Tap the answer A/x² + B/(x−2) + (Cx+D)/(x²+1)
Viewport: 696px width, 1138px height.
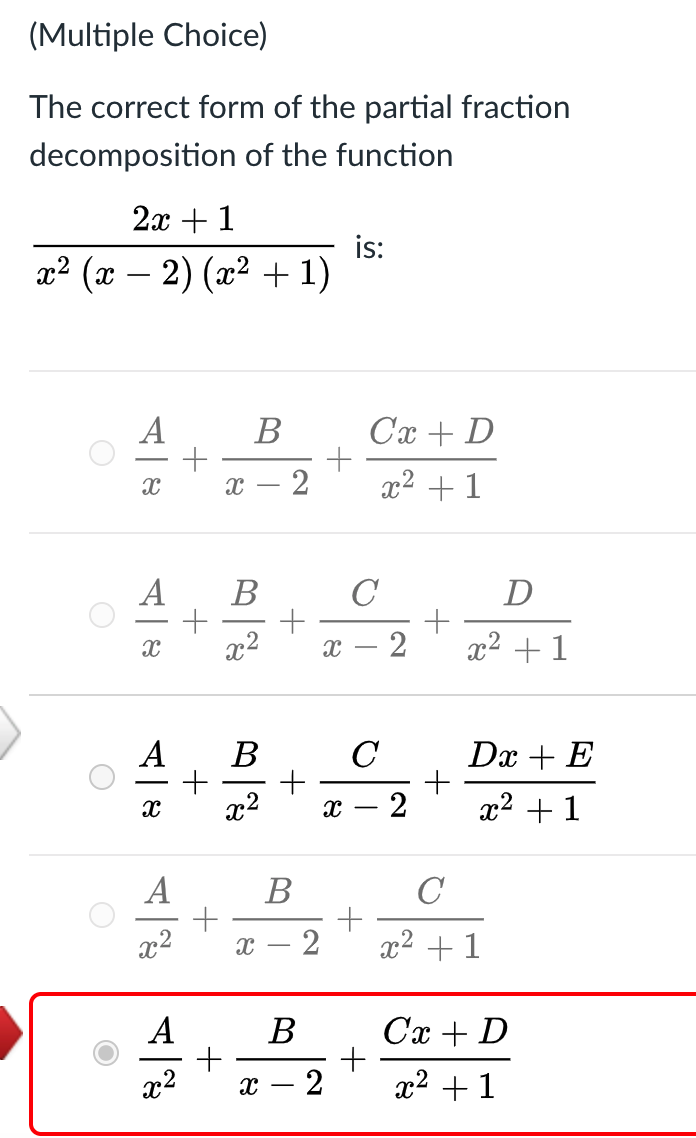coord(104,1053)
